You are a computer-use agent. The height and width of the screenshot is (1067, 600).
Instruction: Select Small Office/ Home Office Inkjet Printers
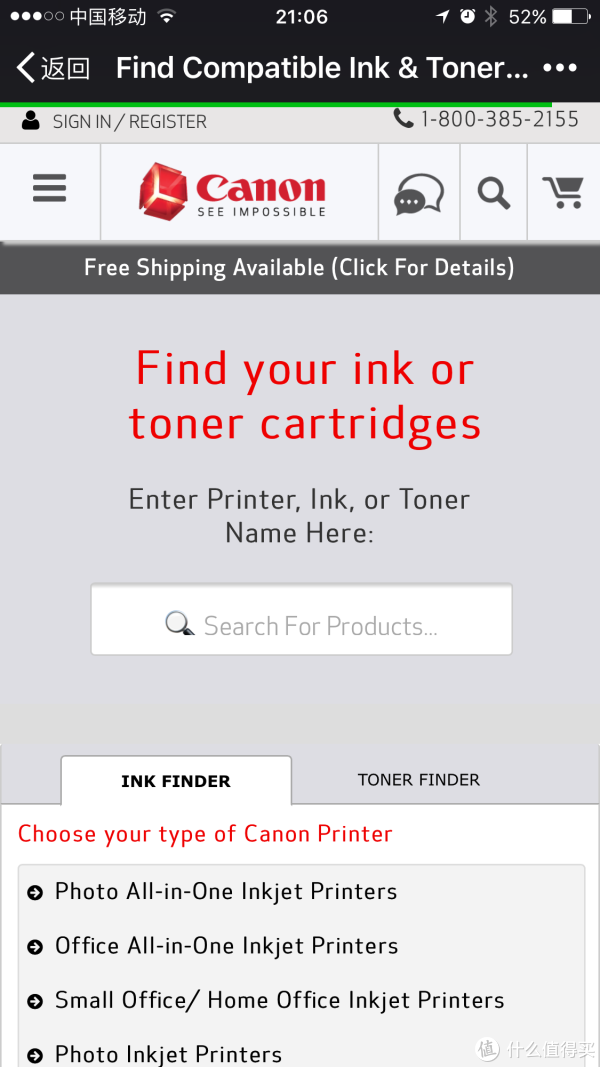click(265, 1000)
